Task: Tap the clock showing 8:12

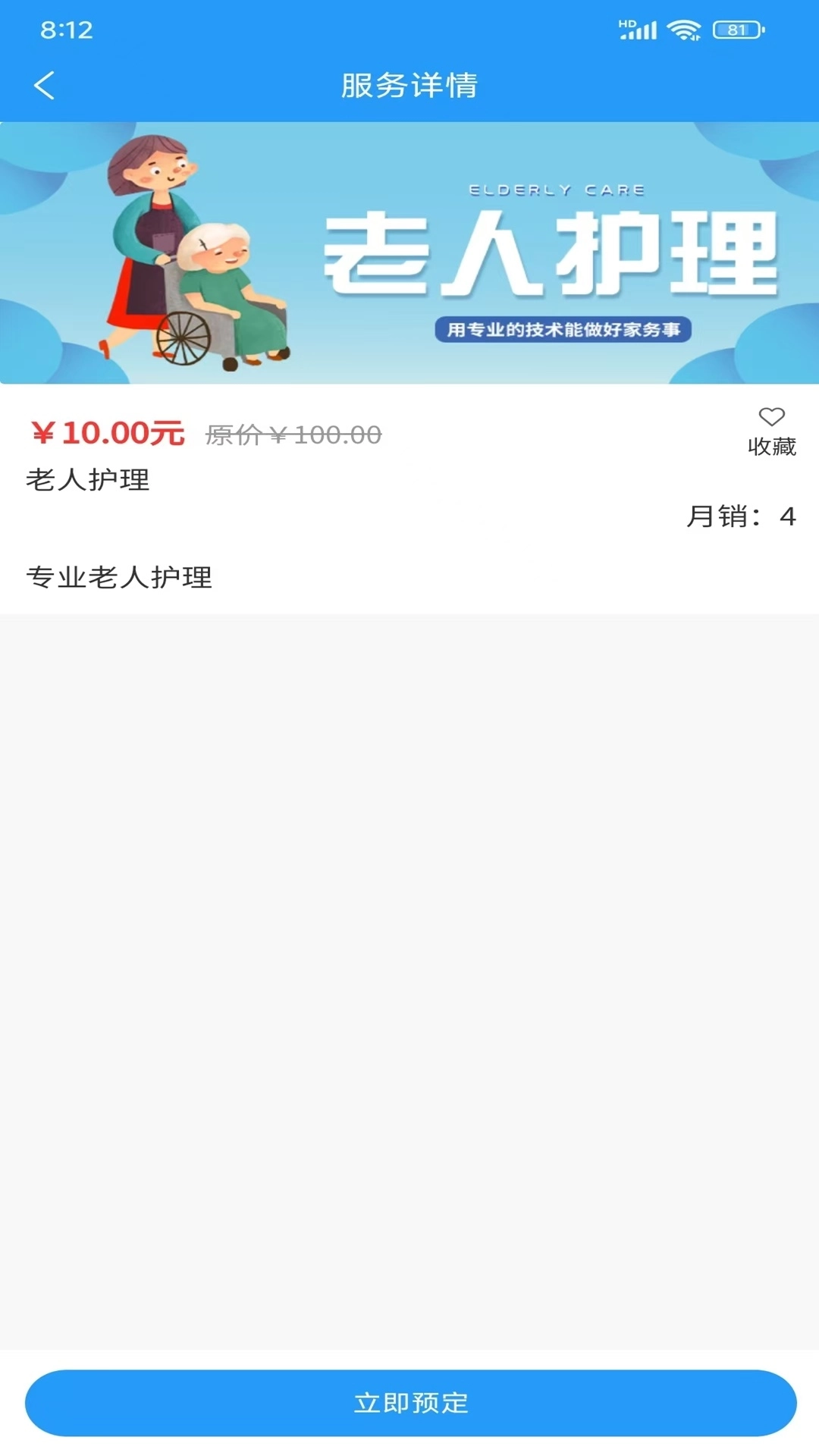Action: 67,30
